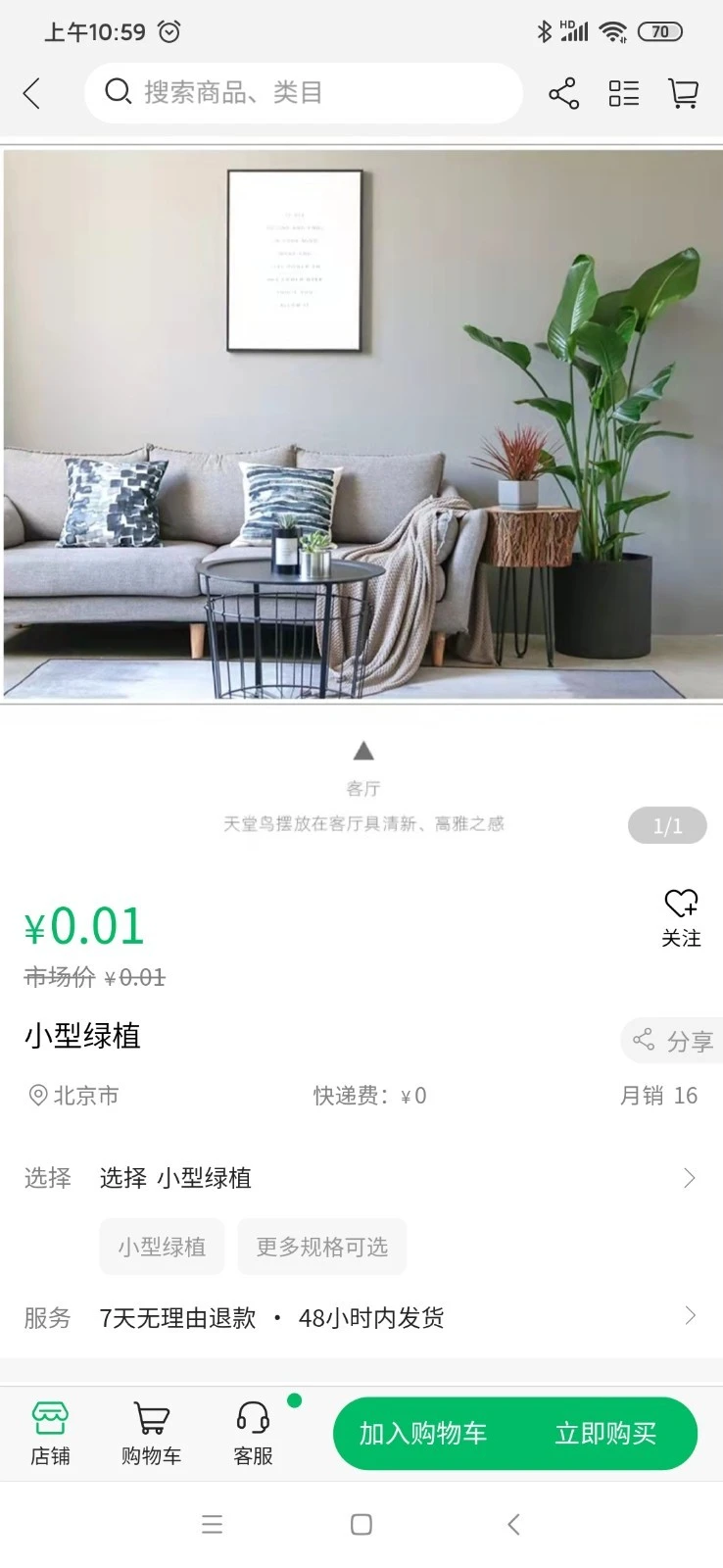Open the 购物车 cart icon at bottom
723x1568 pixels.
[151, 1432]
